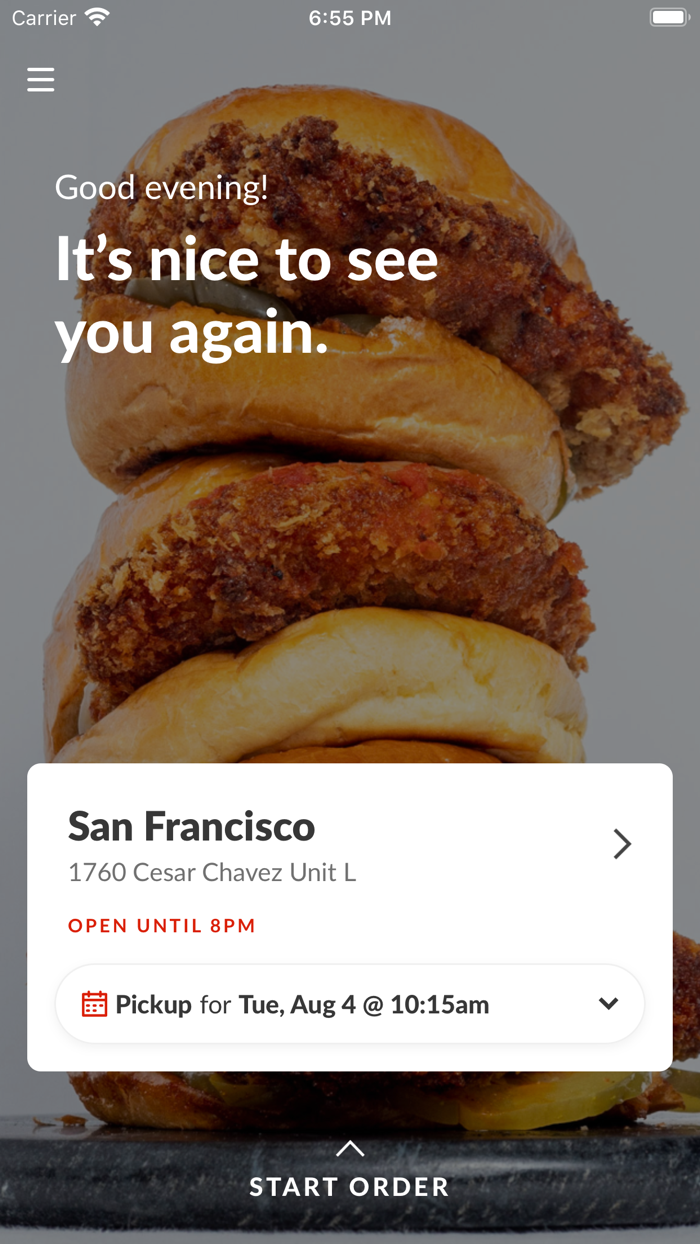Expand the Pickup time dropdown
Image resolution: width=700 pixels, height=1244 pixels.
tap(608, 1004)
